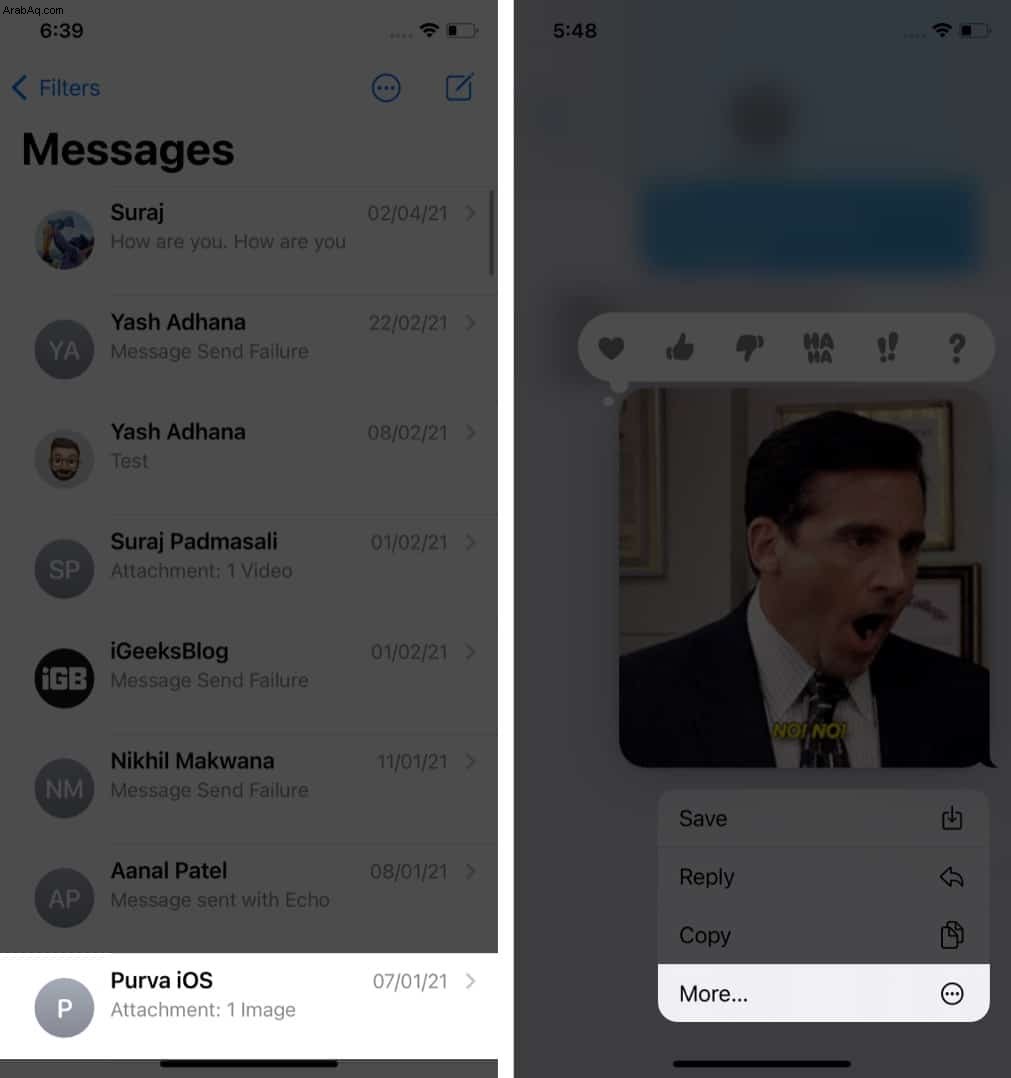Open Yash Adhana thread saying Test
The height and width of the screenshot is (1078, 1011).
pyautogui.click(x=250, y=446)
